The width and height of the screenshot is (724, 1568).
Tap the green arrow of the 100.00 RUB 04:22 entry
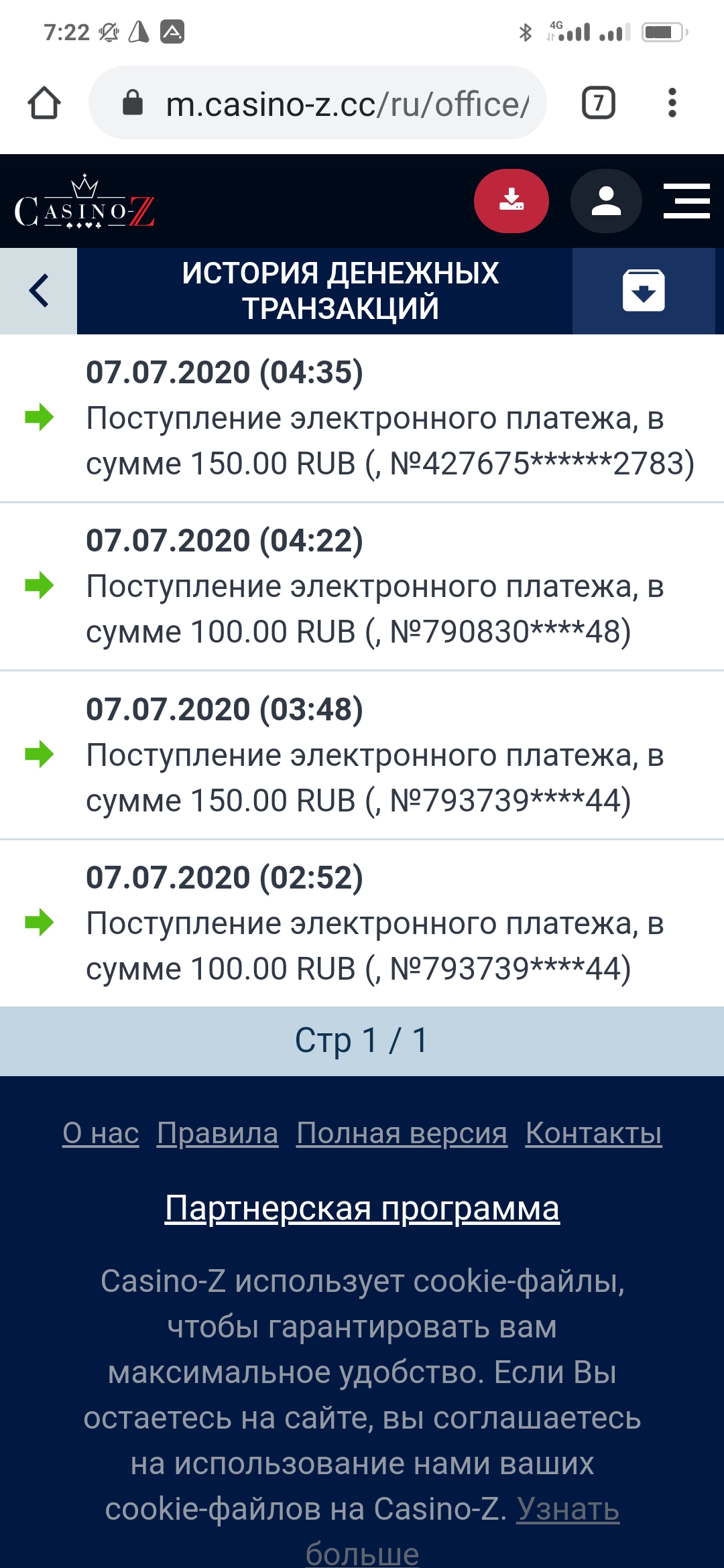[x=40, y=584]
